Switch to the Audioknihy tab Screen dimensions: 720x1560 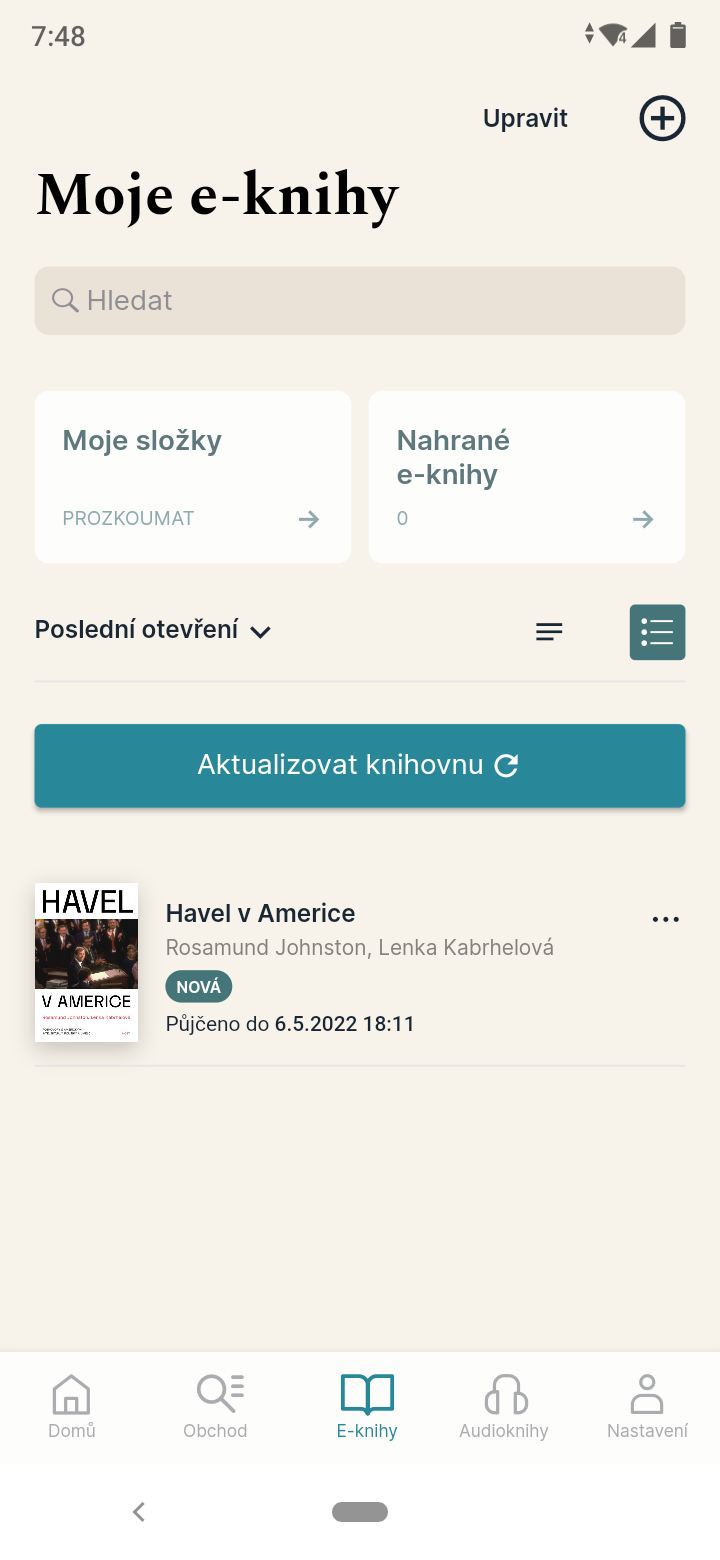click(x=504, y=1407)
